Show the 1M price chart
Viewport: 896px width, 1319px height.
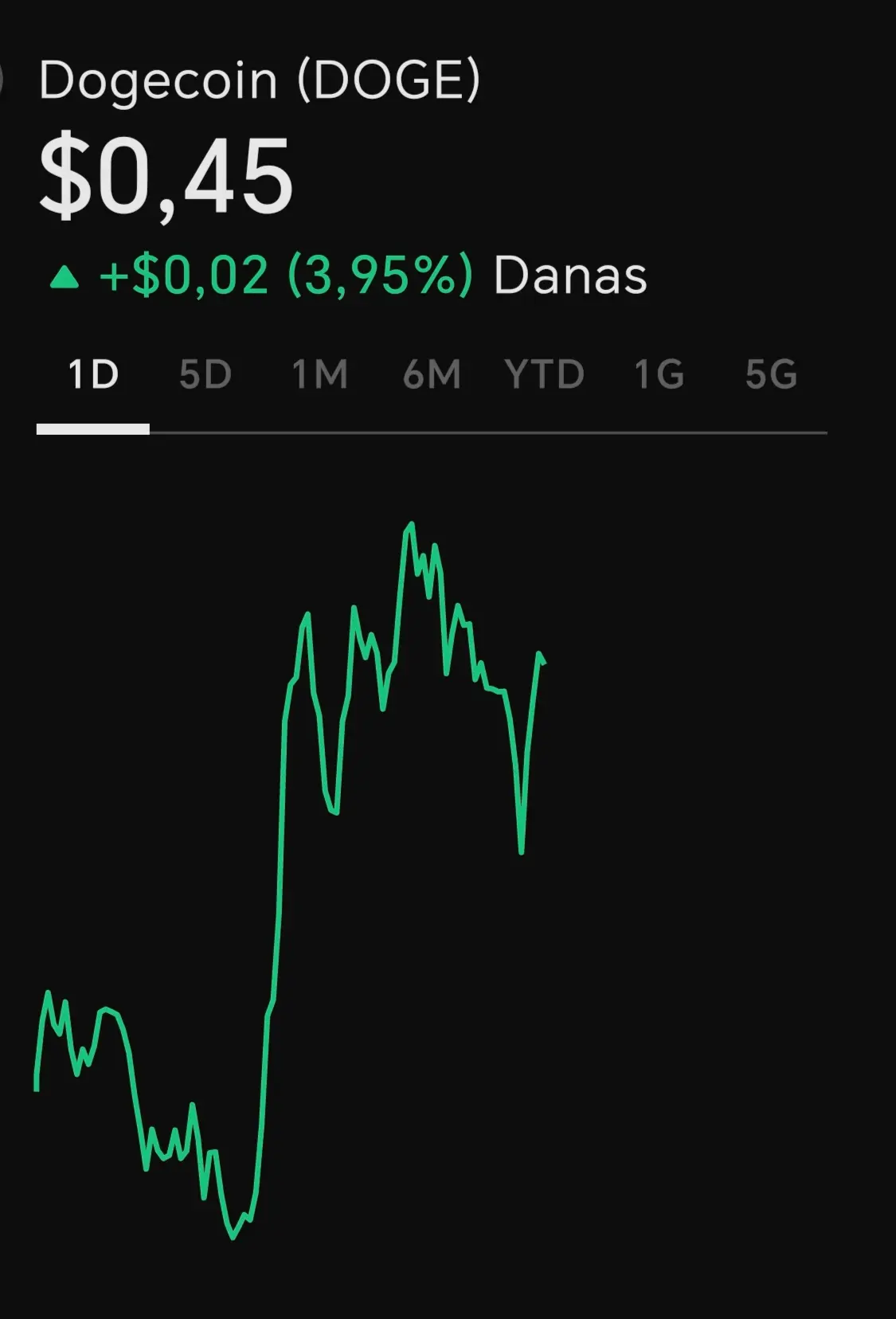(319, 374)
